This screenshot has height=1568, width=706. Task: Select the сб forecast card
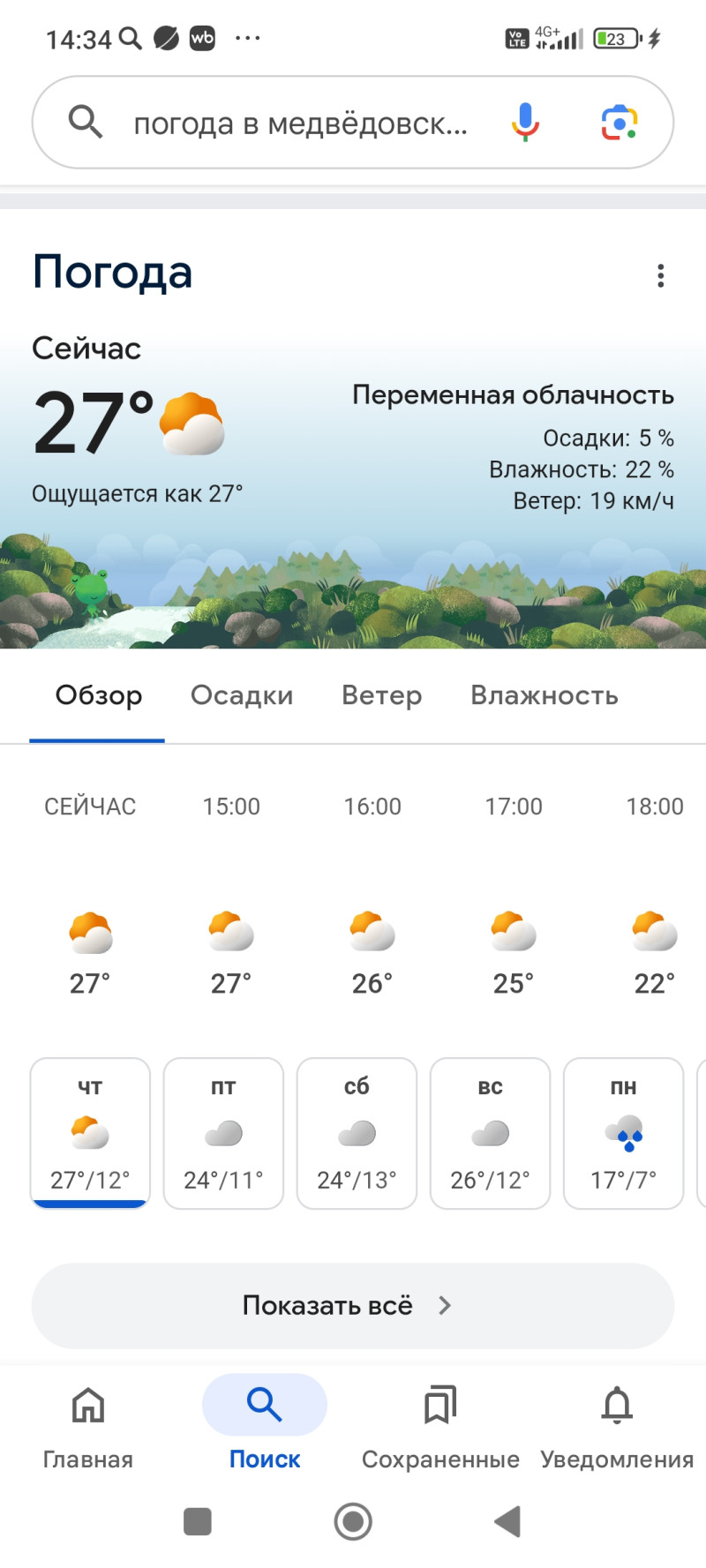click(357, 1133)
